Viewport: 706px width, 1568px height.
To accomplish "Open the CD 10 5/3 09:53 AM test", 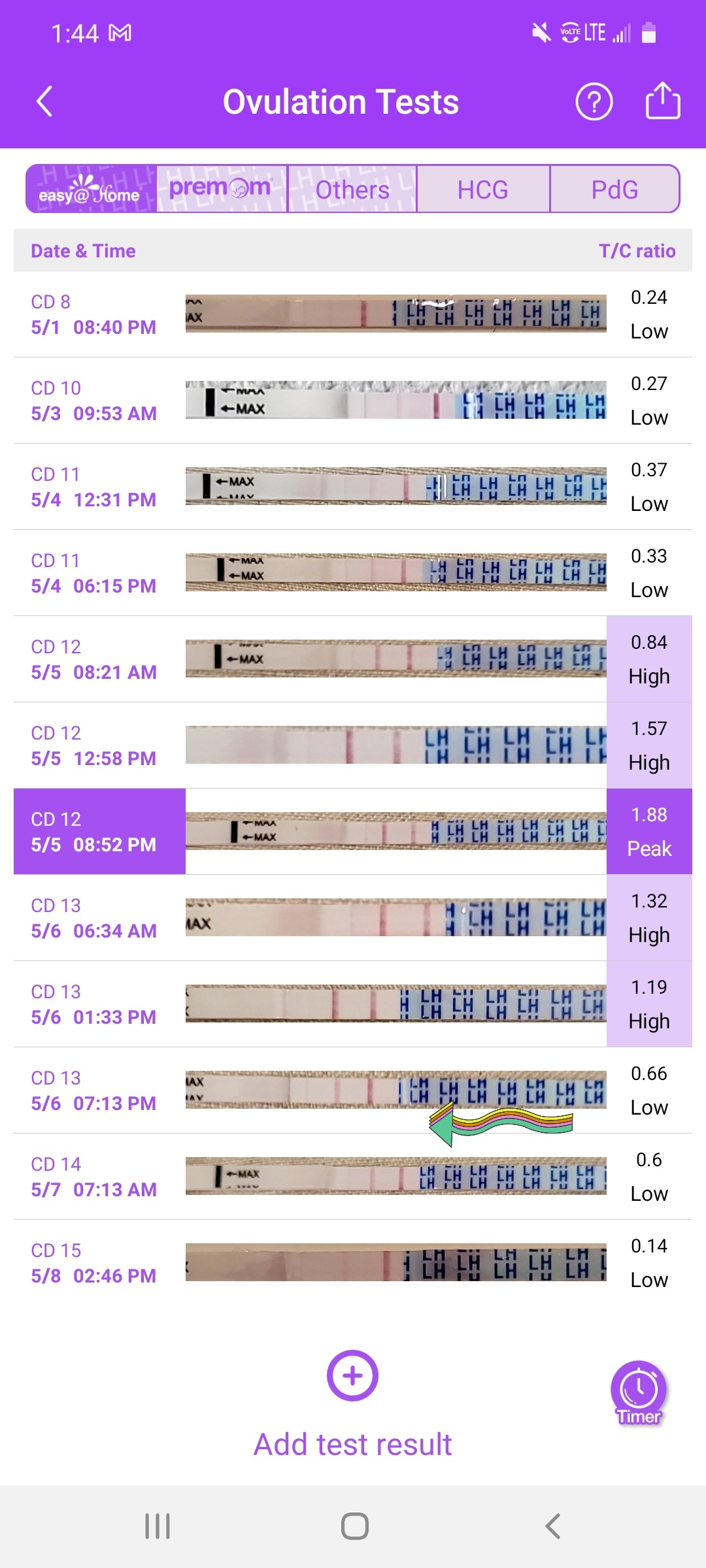I will [x=353, y=400].
